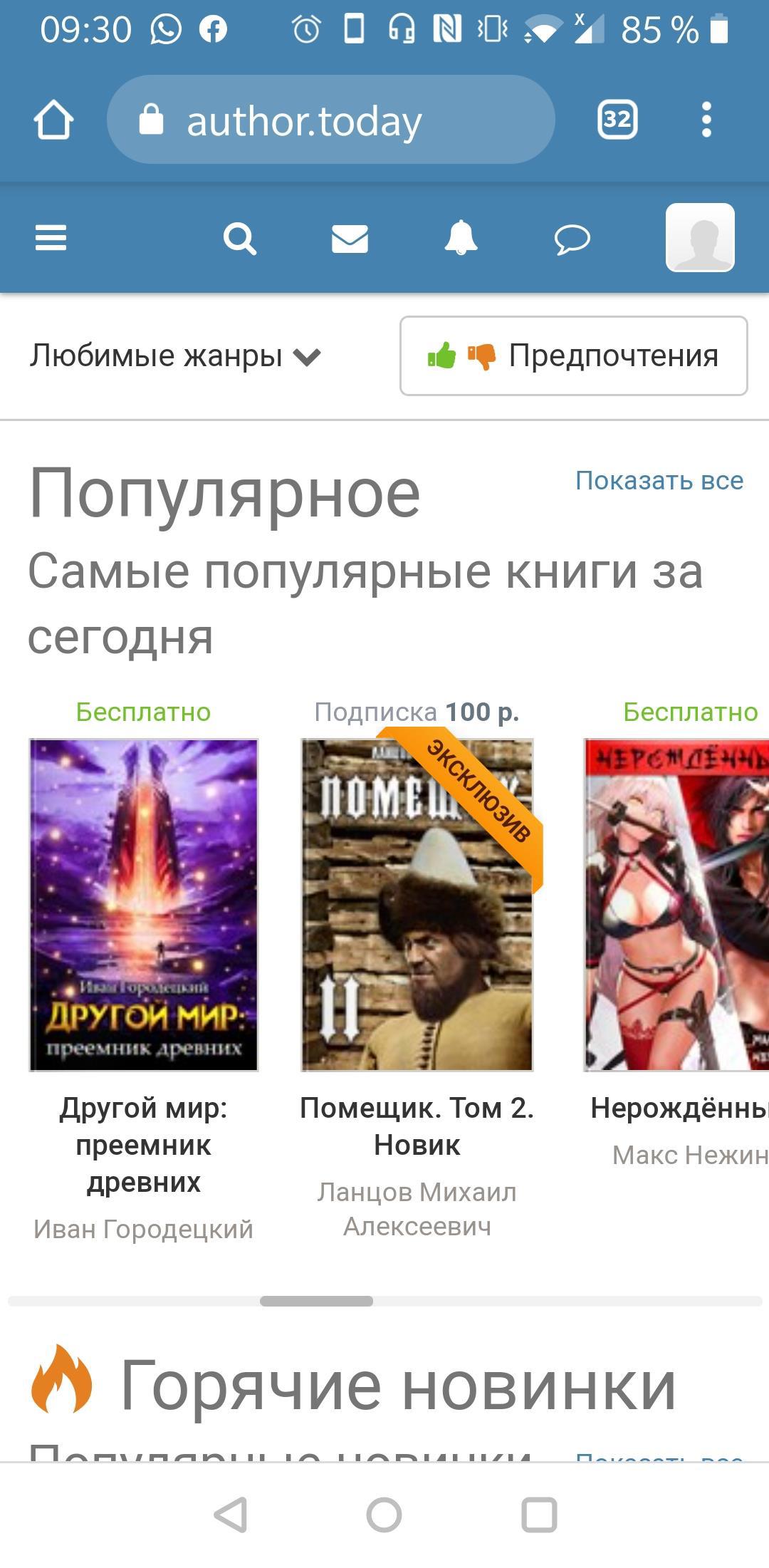
Task: Go back with the system back button
Action: 231,1514
